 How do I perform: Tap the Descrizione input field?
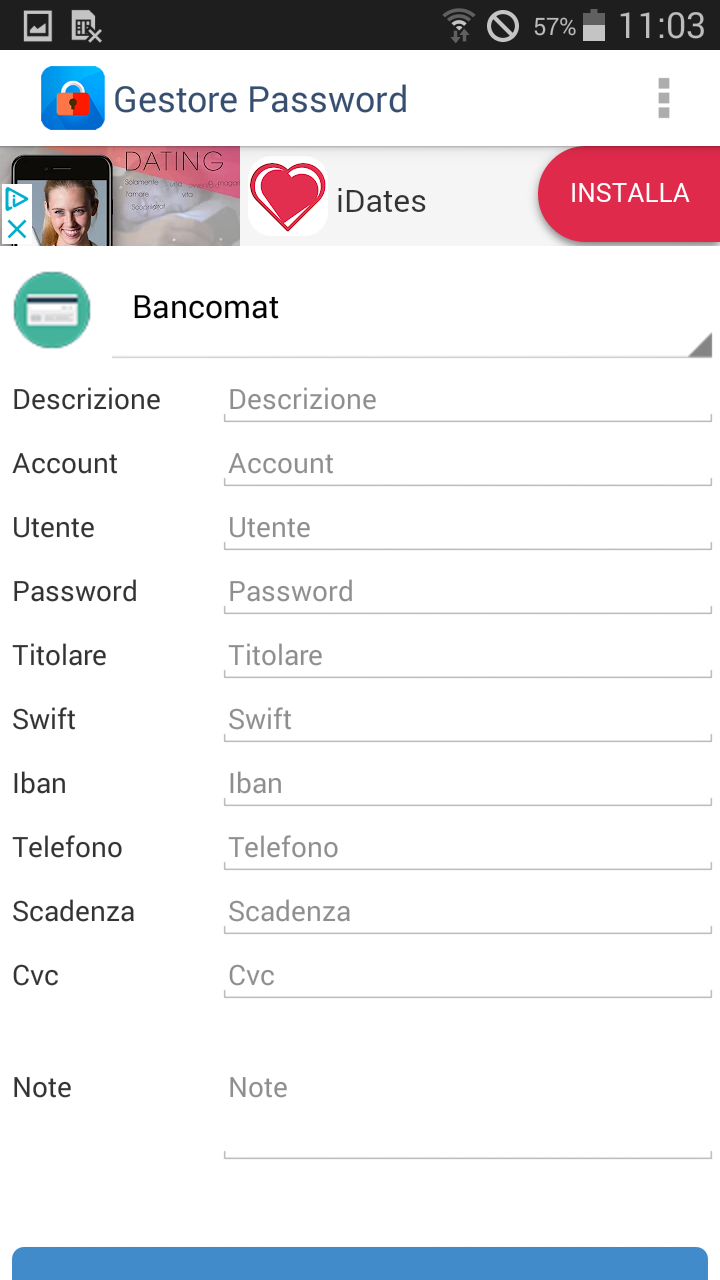pos(468,400)
